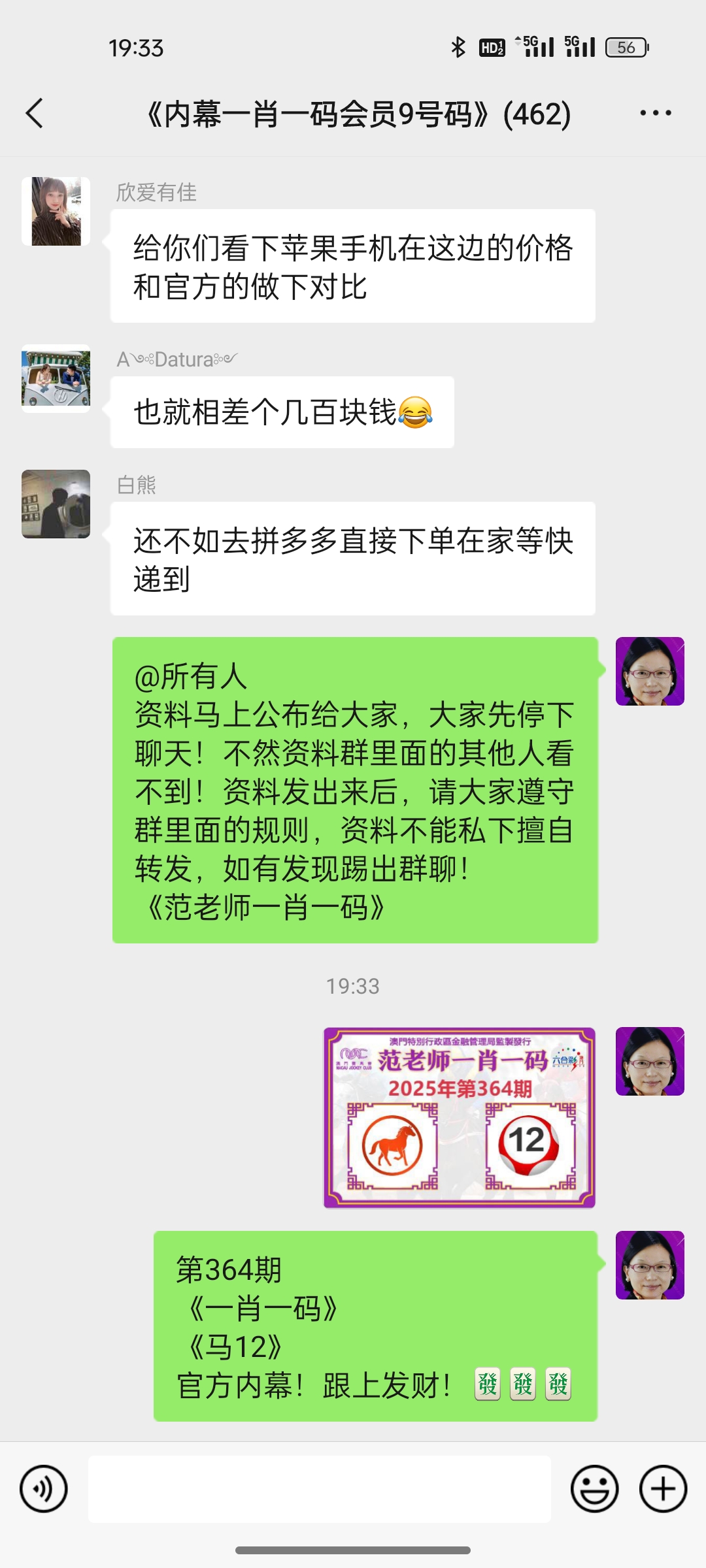Screen dimensions: 706x1568
Task: Tap own avatar beside the @所有人 message
Action: 650,671
